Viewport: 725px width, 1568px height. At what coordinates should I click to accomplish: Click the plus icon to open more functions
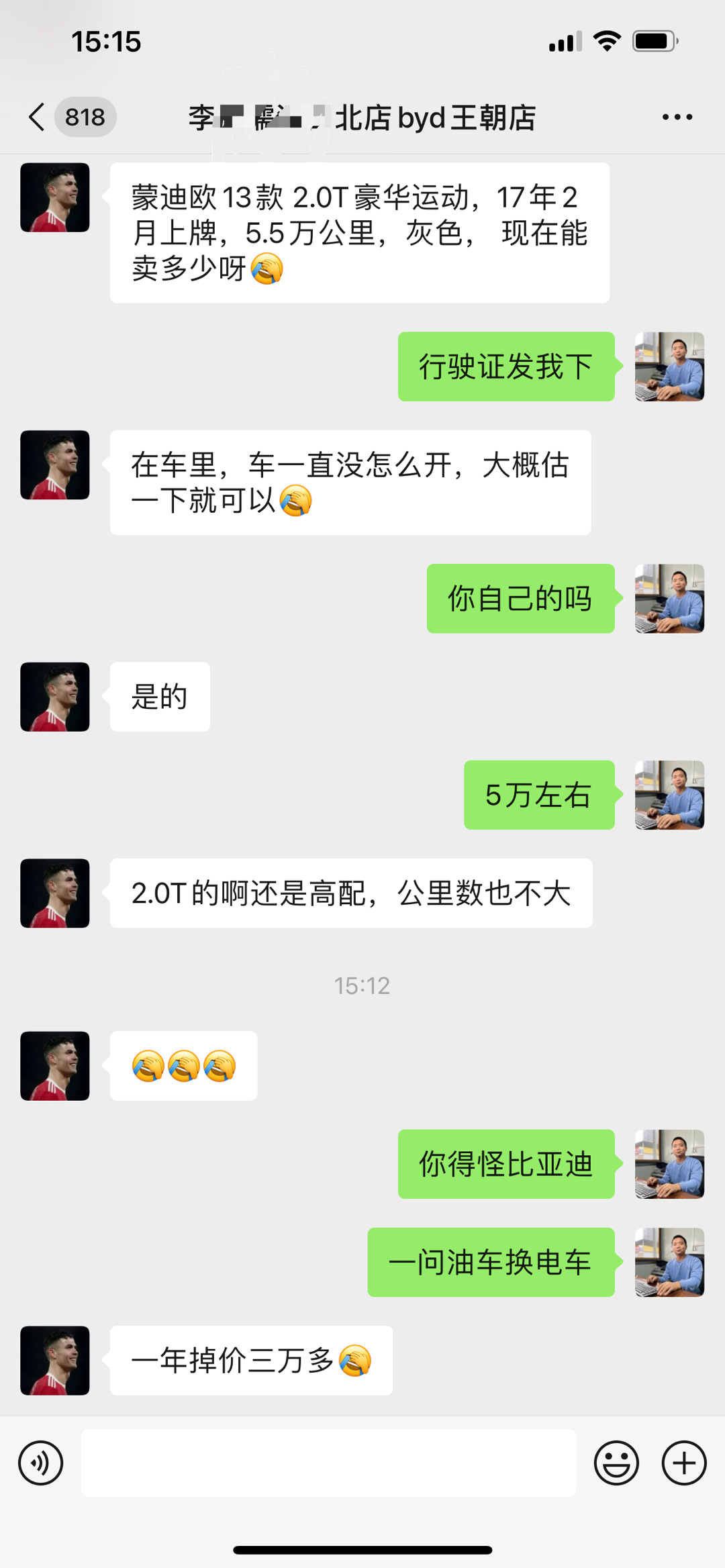tap(683, 1462)
